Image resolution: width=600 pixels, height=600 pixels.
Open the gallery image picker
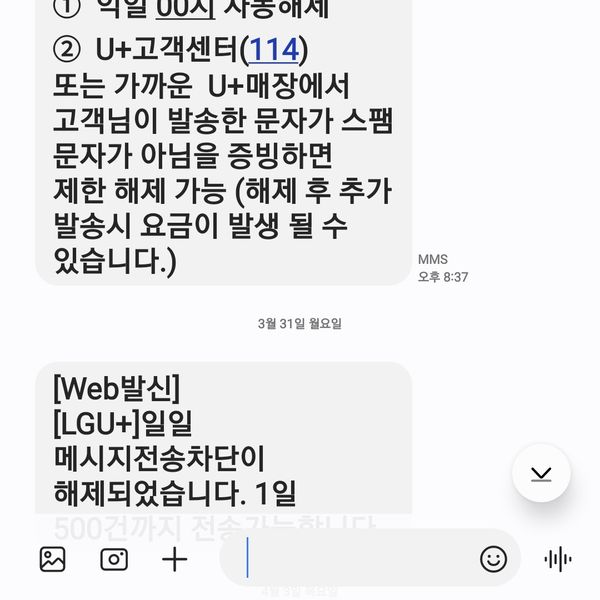[x=52, y=559]
